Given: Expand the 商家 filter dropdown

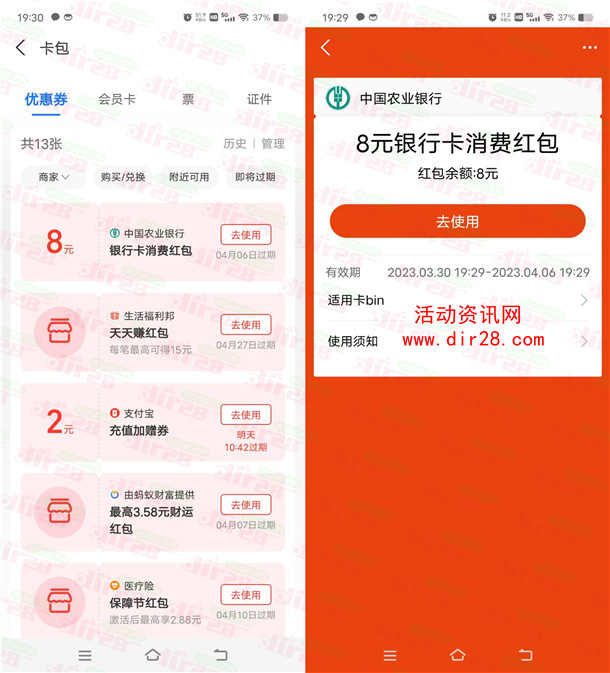Looking at the screenshot, I should pos(53,177).
